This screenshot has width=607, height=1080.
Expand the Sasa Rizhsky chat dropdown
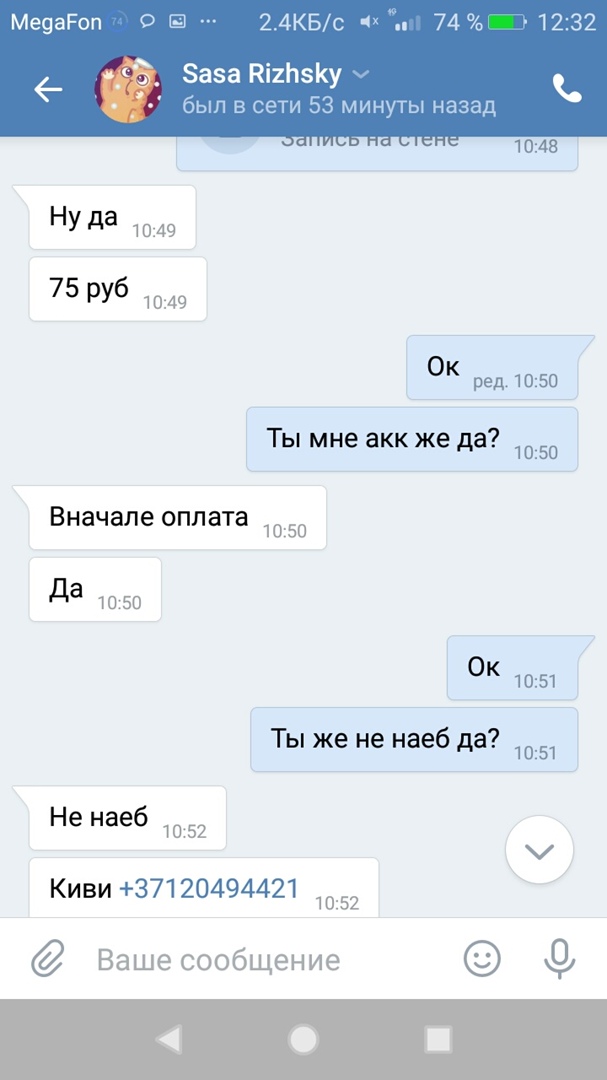click(x=361, y=75)
